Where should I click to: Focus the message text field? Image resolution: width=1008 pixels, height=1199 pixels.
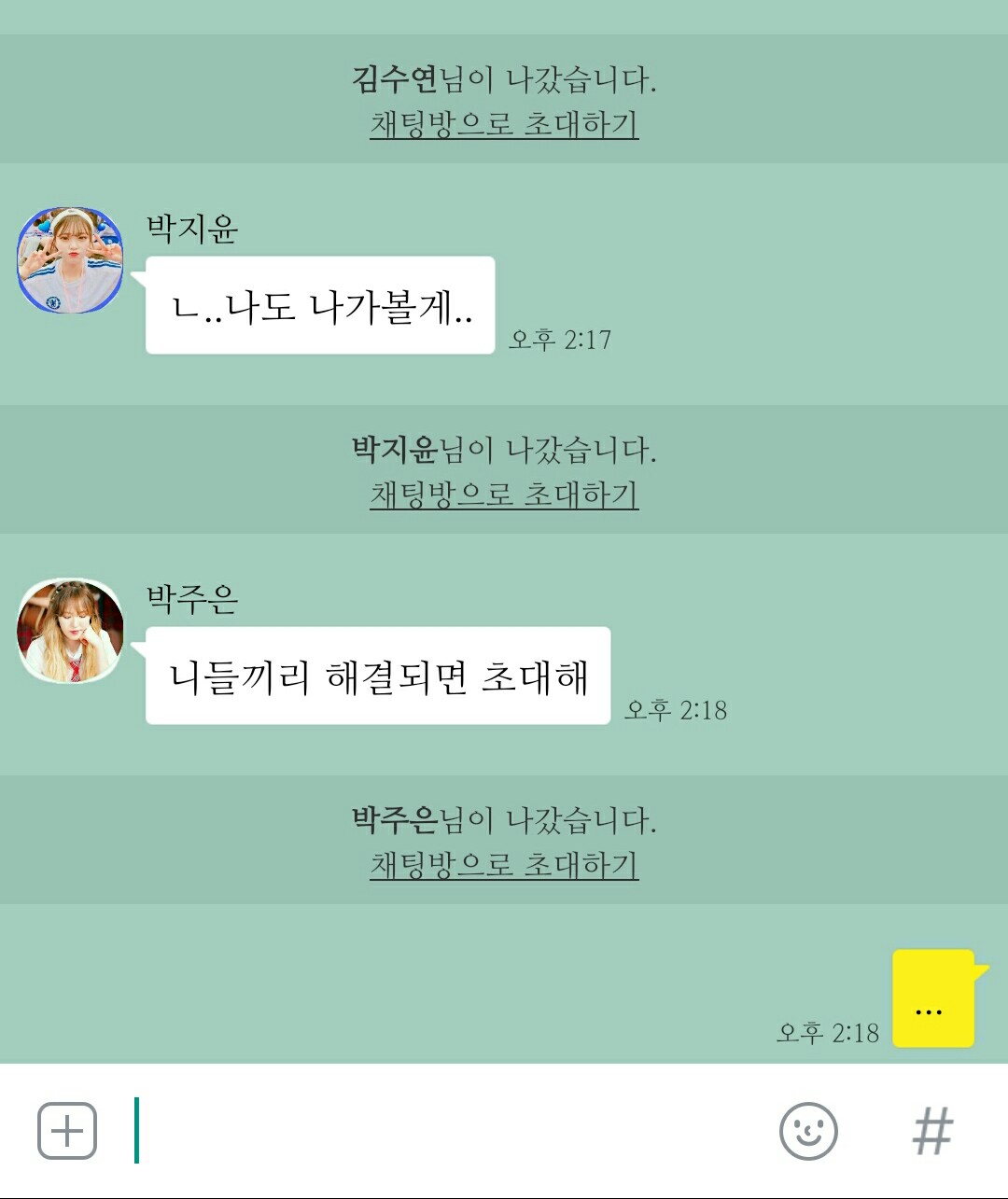[x=448, y=1131]
